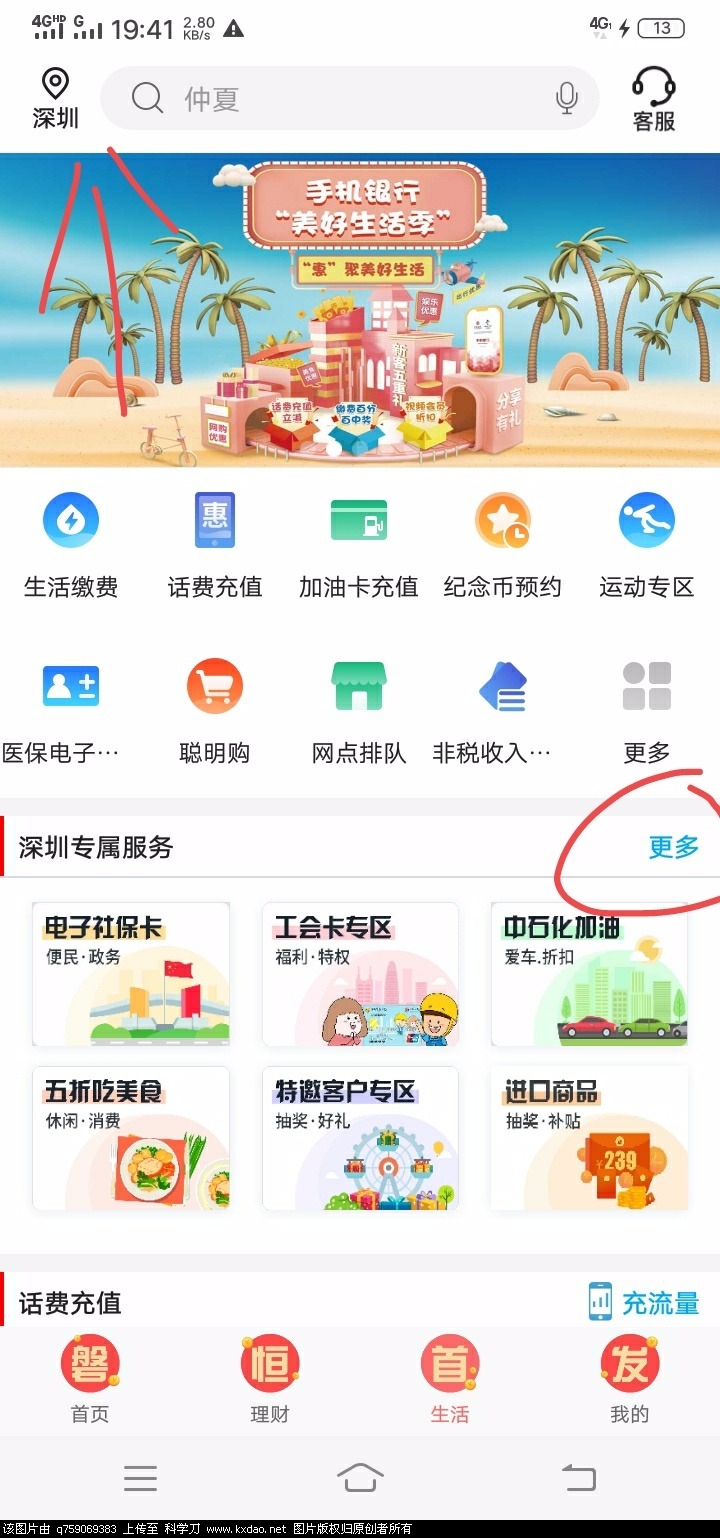Open the 五折吃美食 dining offer card

(x=131, y=1138)
